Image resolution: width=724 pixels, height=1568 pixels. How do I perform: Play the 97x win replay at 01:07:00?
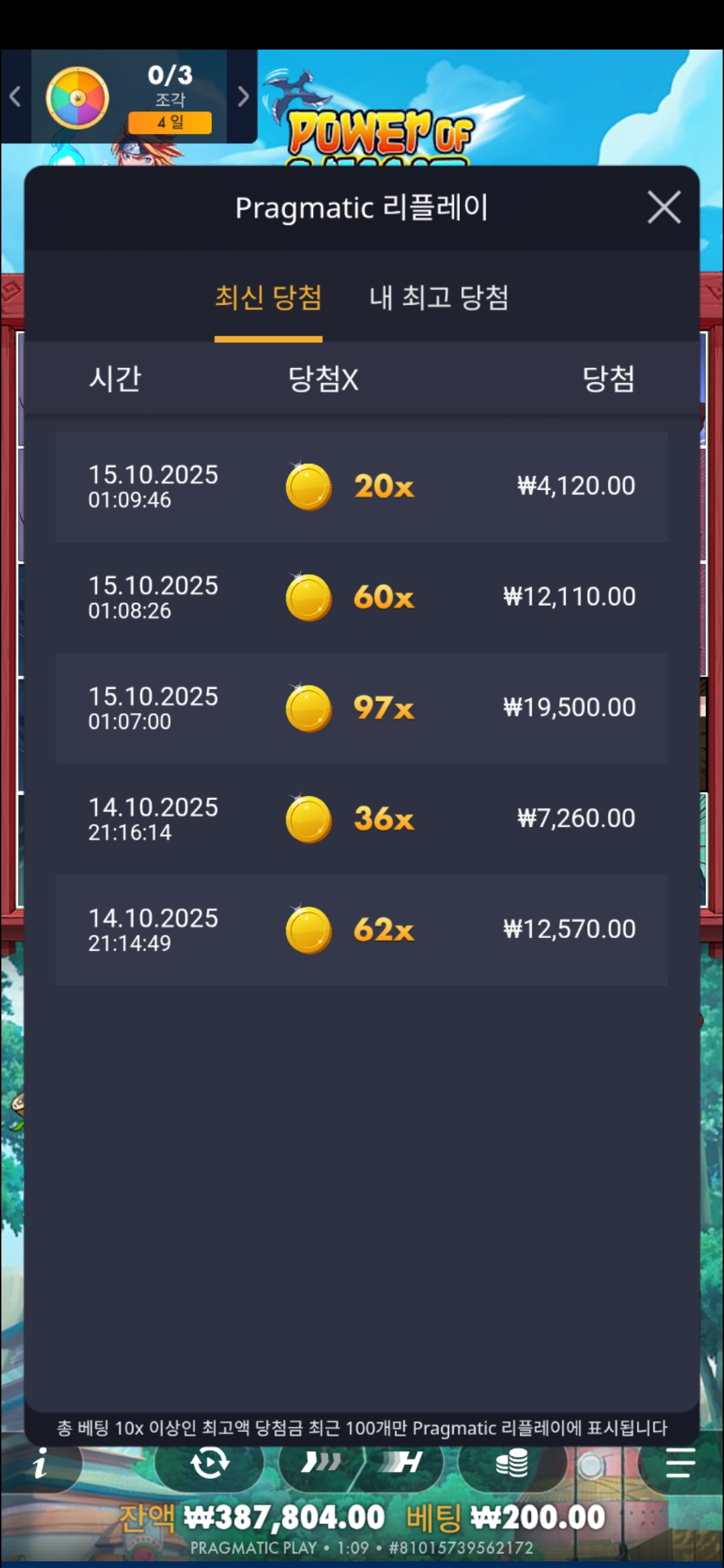[361, 708]
